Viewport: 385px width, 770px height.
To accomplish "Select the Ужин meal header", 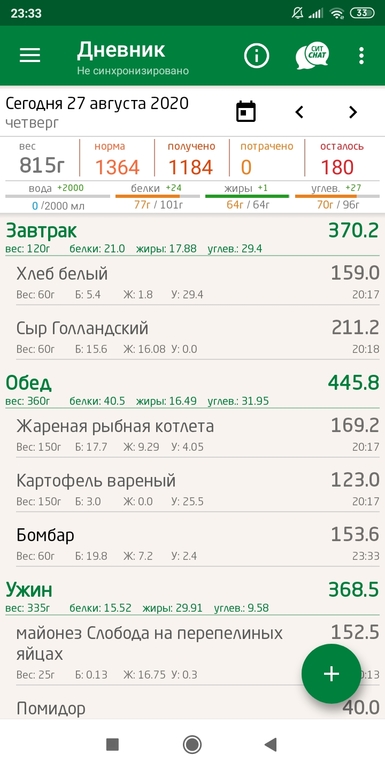I will (192, 596).
